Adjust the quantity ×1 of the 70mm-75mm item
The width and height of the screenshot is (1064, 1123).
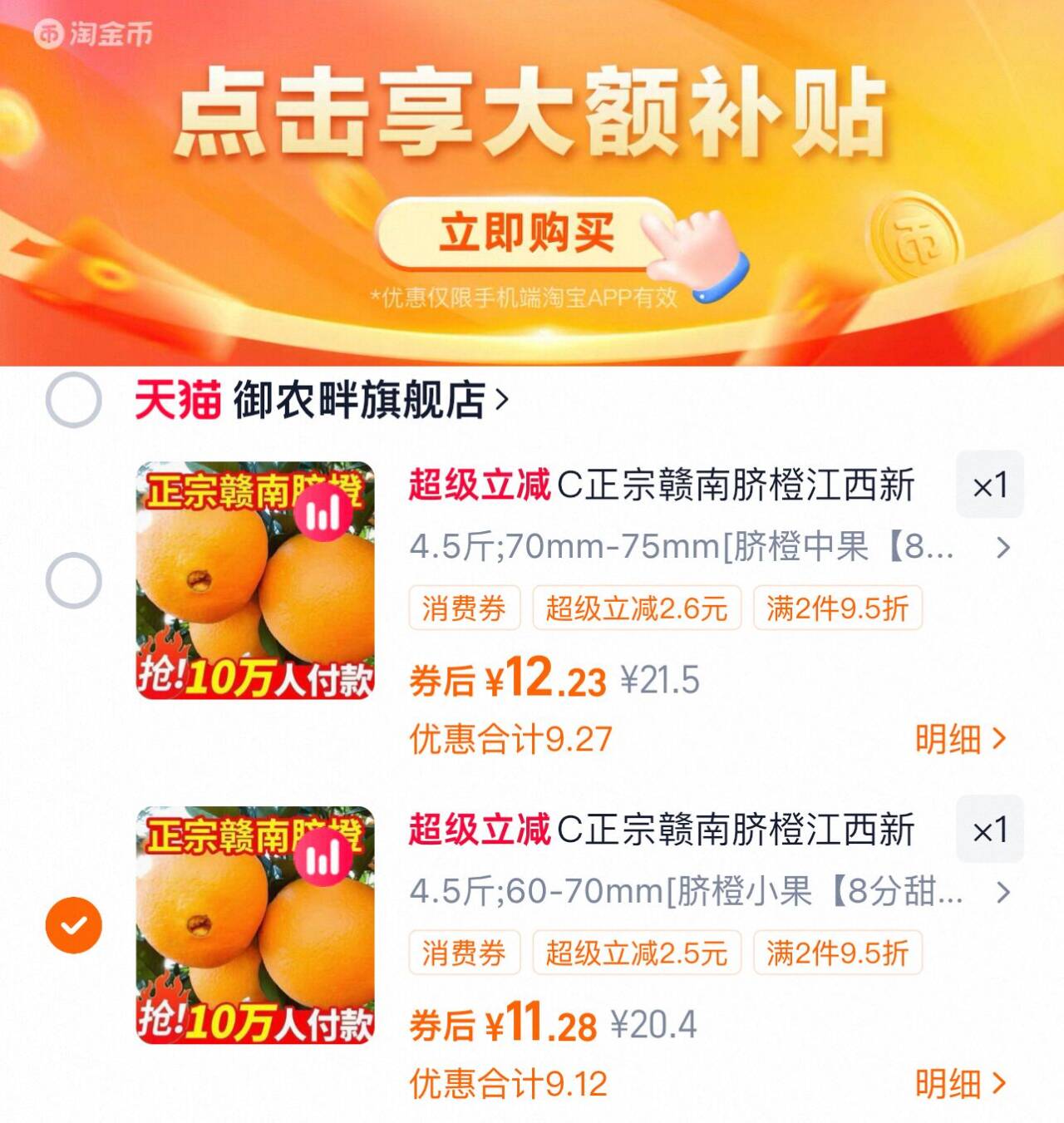989,485
